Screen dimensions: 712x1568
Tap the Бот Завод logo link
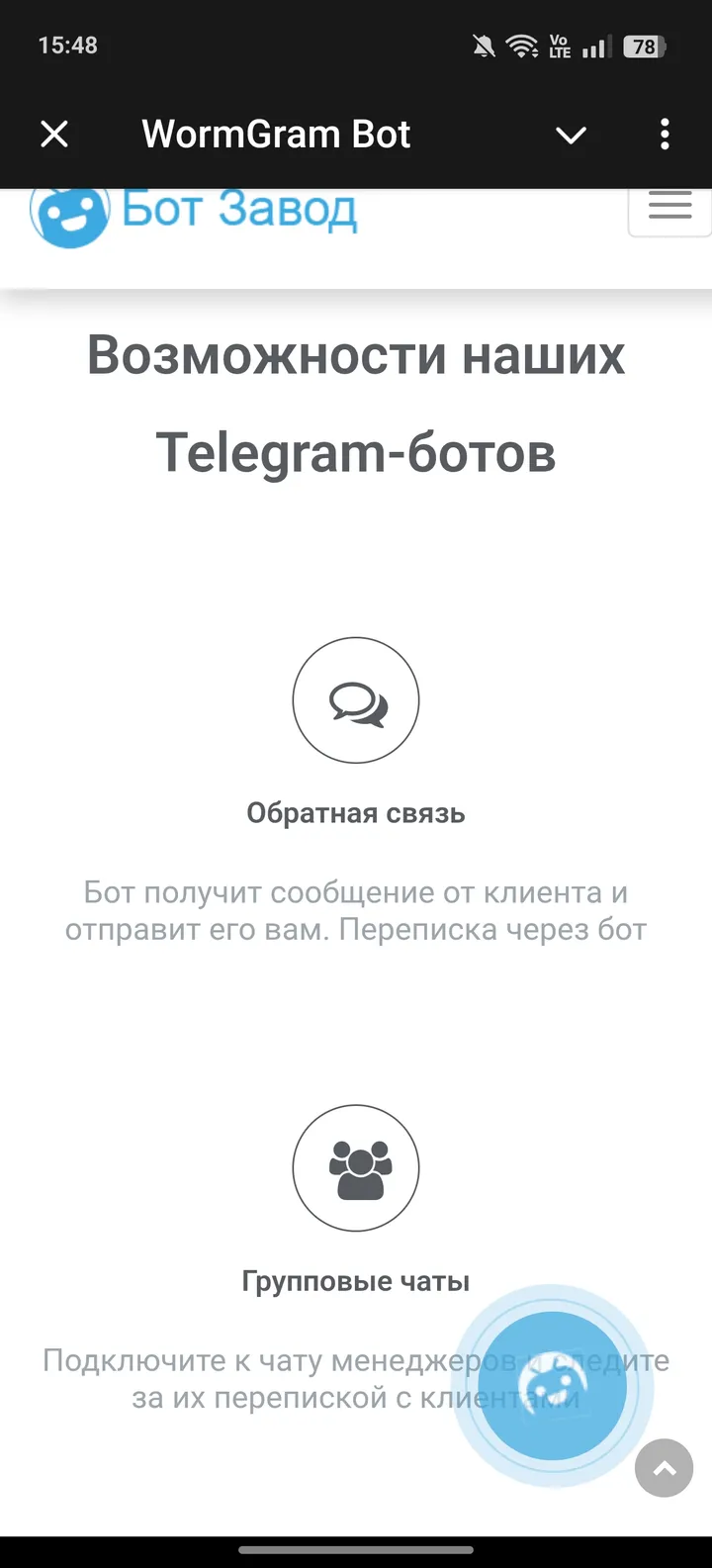coord(194,212)
